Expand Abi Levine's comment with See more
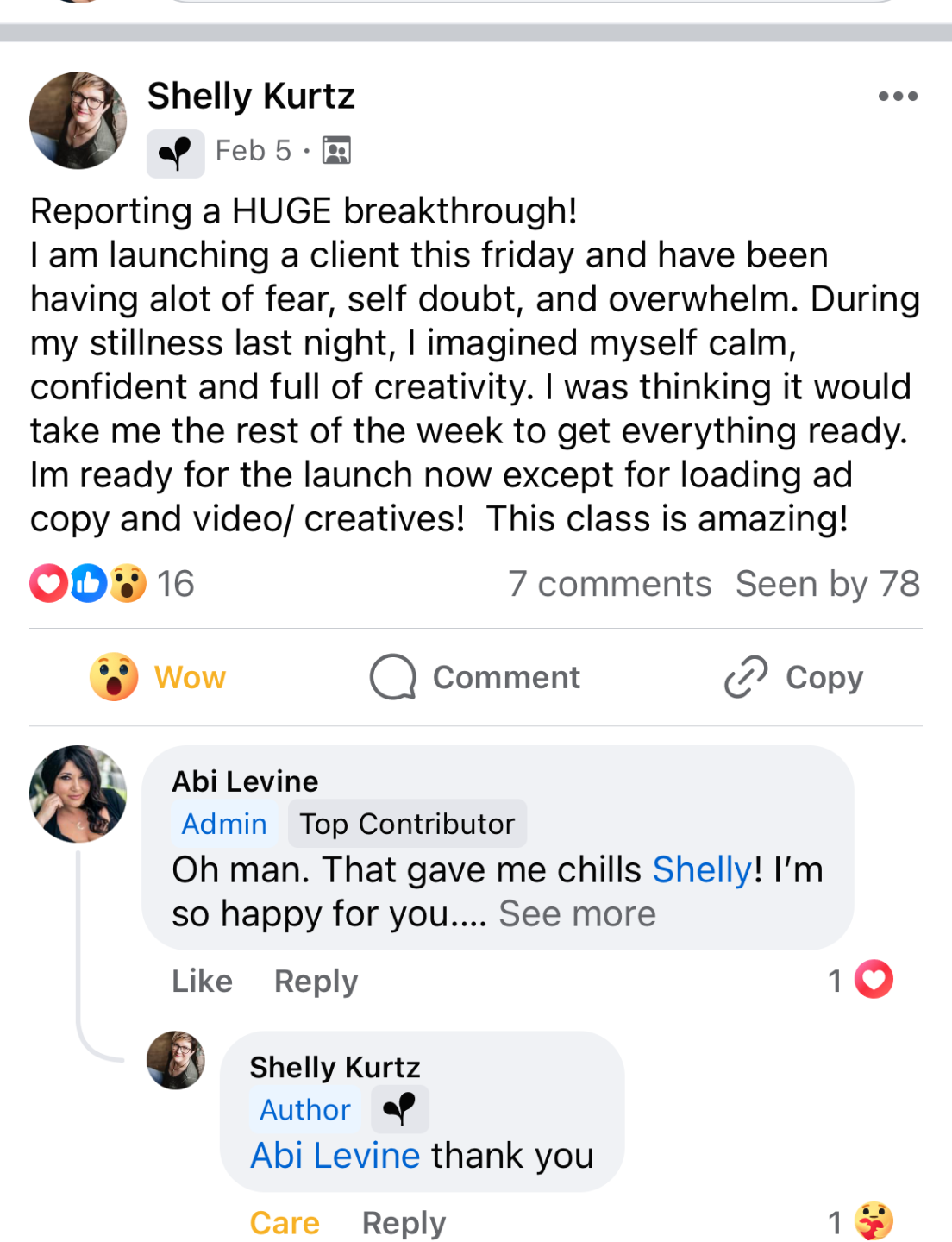The image size is (952, 1242). point(577,914)
